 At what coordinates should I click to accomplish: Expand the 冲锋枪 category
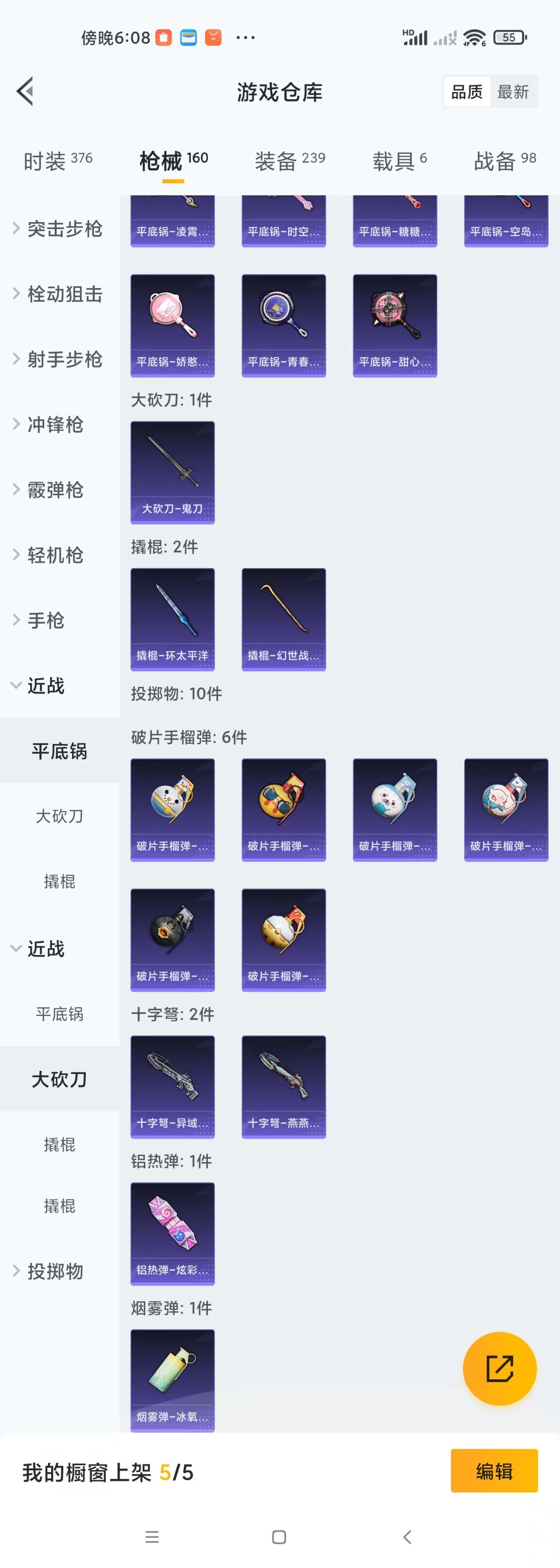[x=55, y=424]
